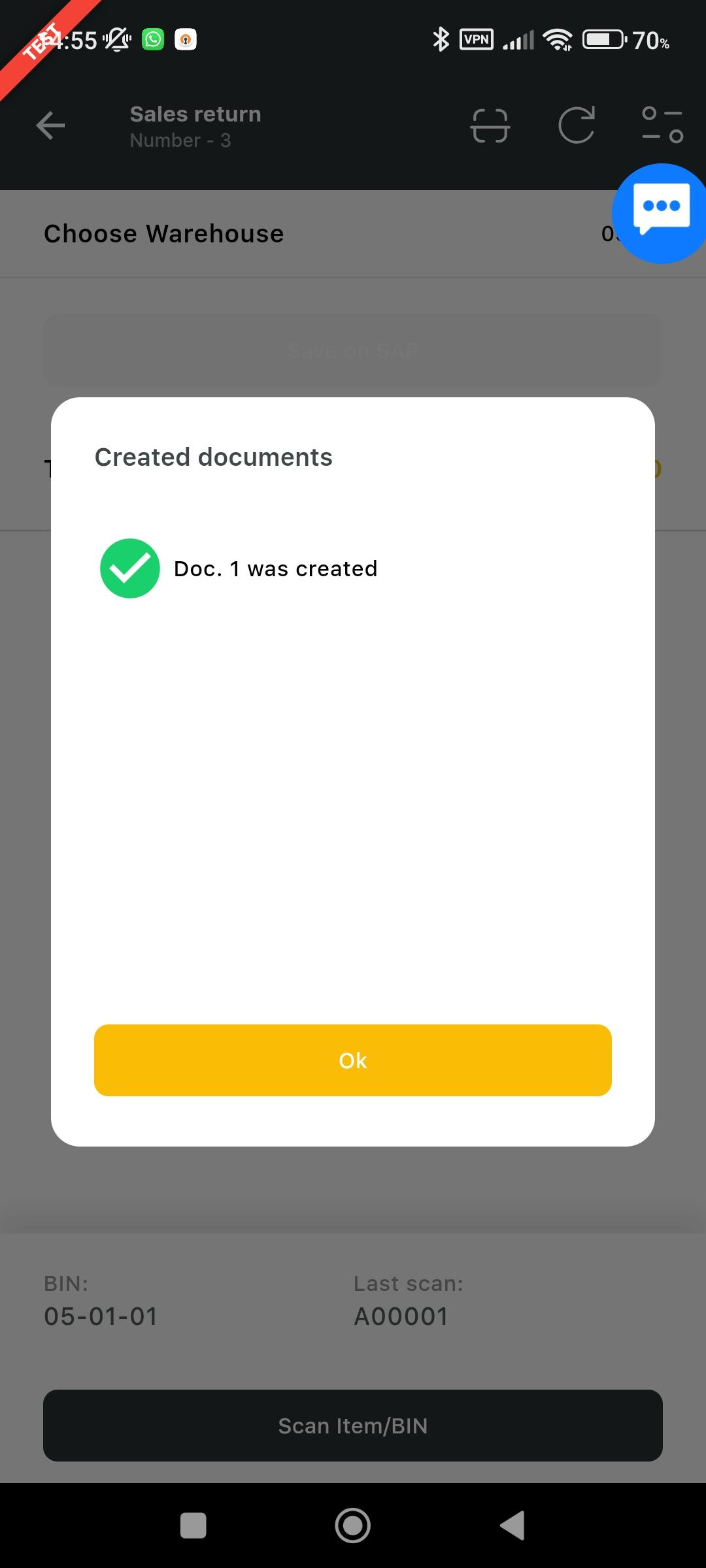Tap the Scan Item/BIN button
Screen dimensions: 706x1568
point(353,1426)
